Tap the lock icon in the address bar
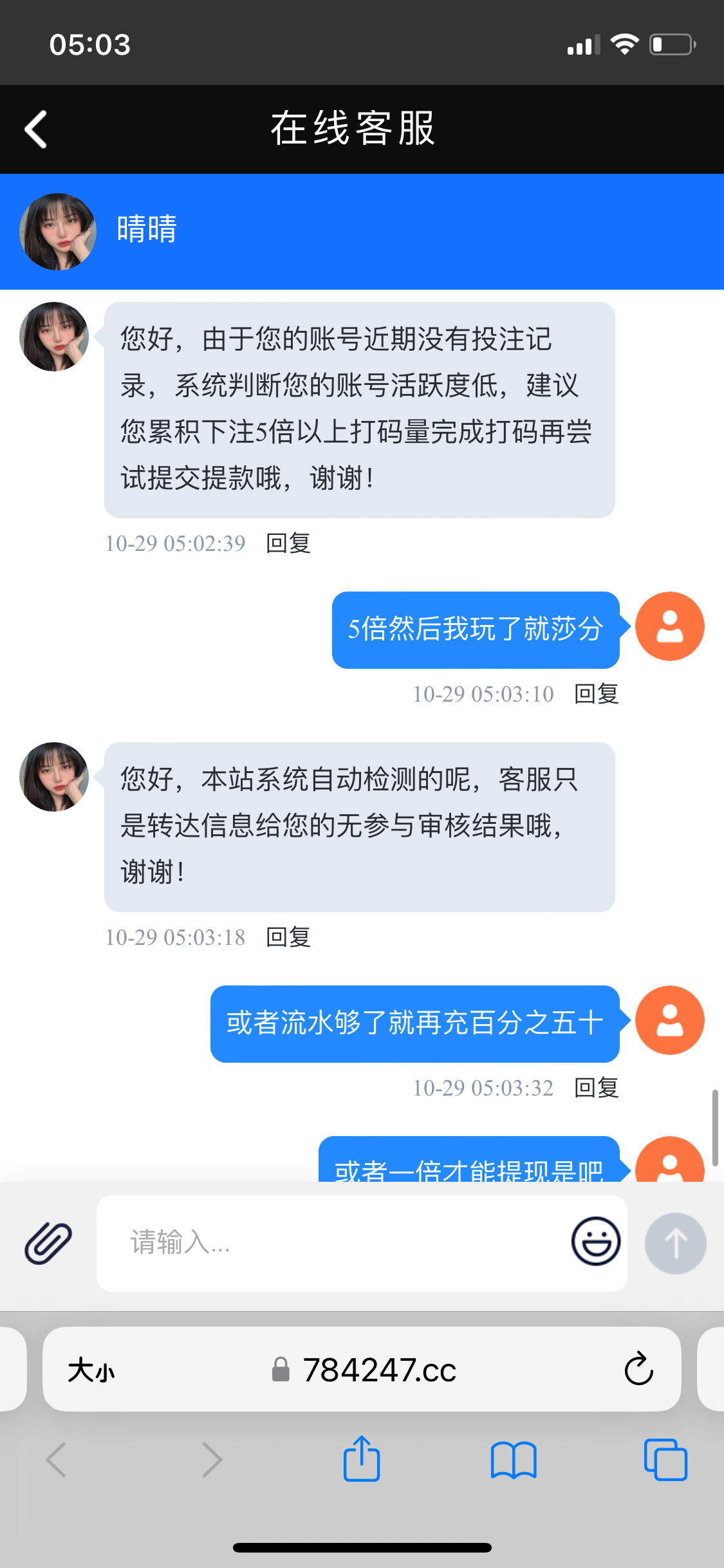The image size is (724, 1568). click(281, 1370)
